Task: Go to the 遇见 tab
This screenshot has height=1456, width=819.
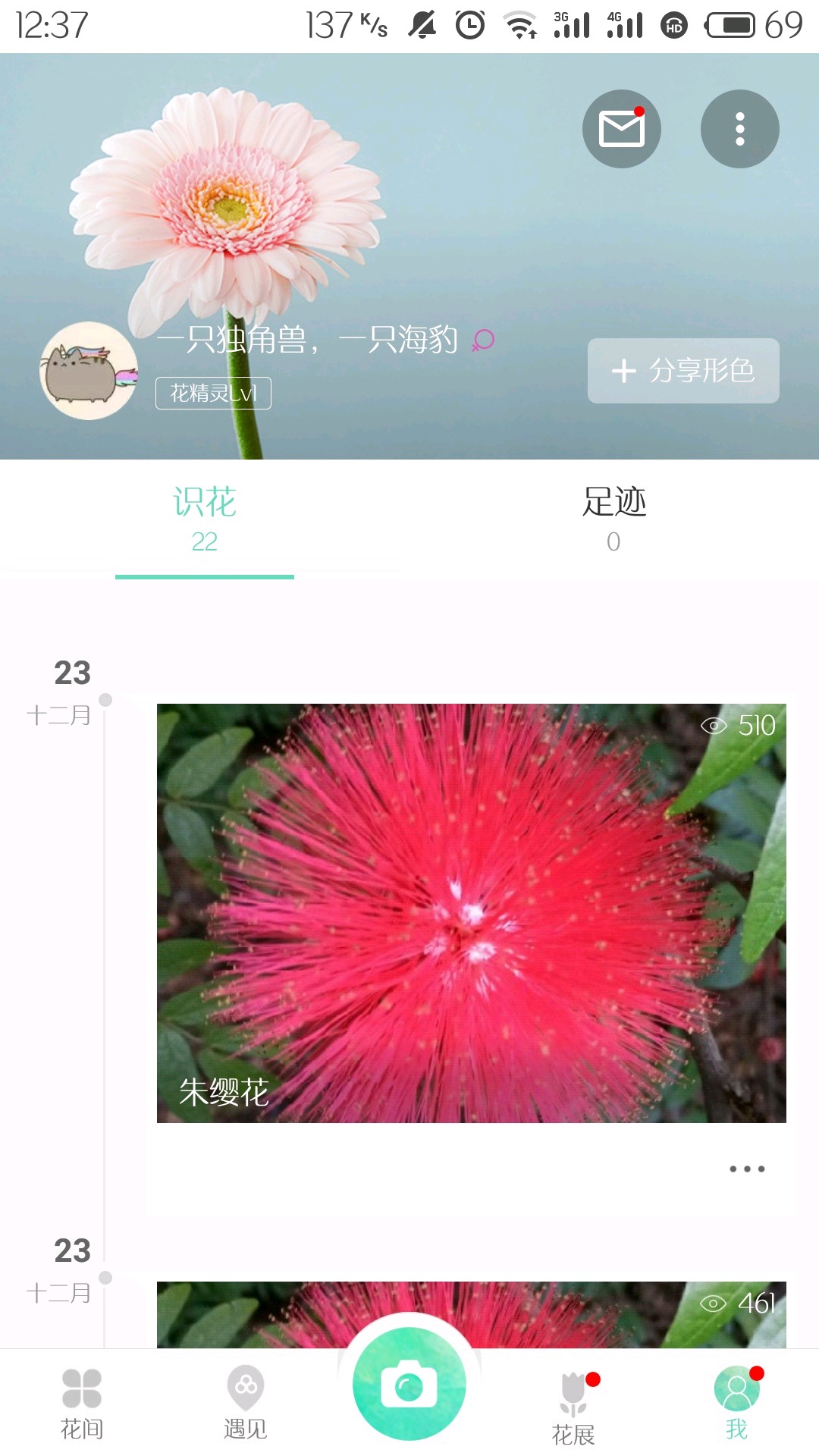Action: [x=246, y=1404]
